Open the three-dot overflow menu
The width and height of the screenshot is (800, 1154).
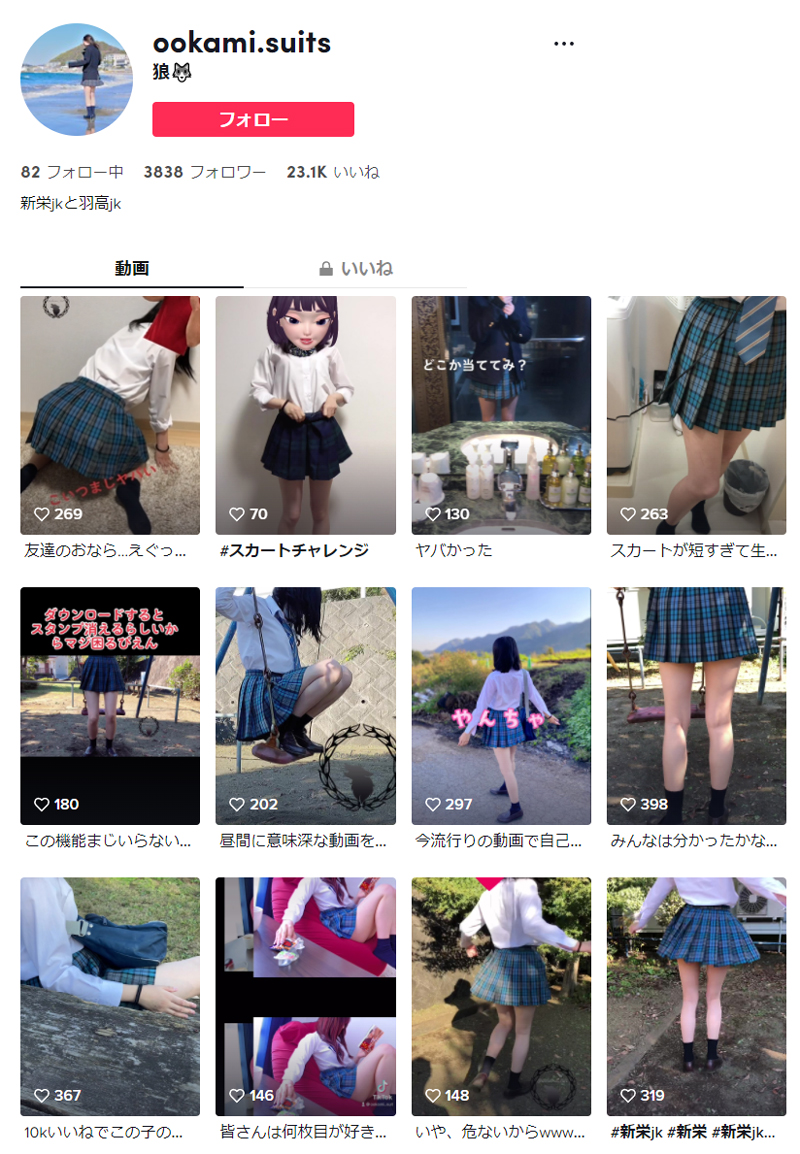[x=564, y=44]
